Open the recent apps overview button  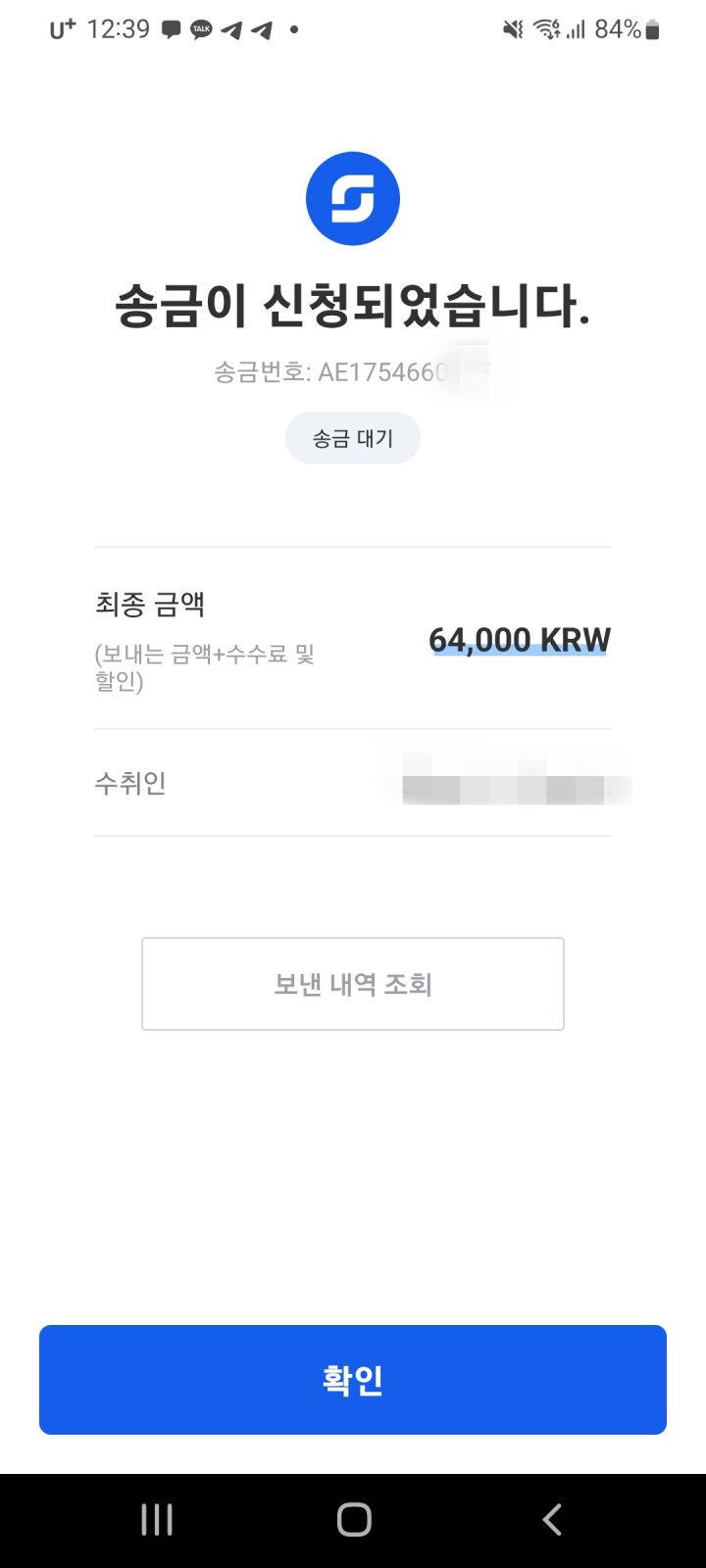[x=156, y=1519]
